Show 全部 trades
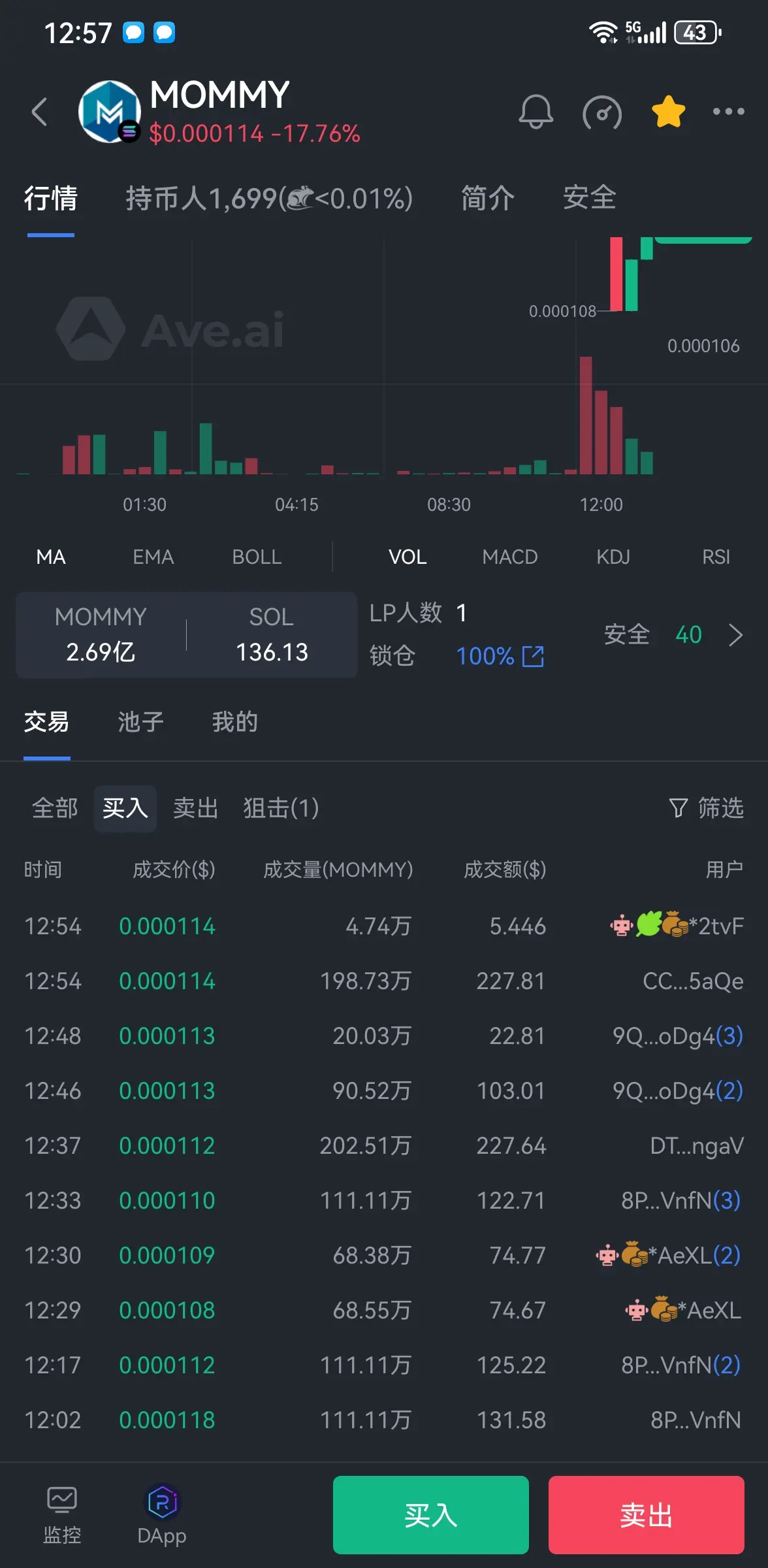Screen dimensions: 768x1568 (x=55, y=808)
